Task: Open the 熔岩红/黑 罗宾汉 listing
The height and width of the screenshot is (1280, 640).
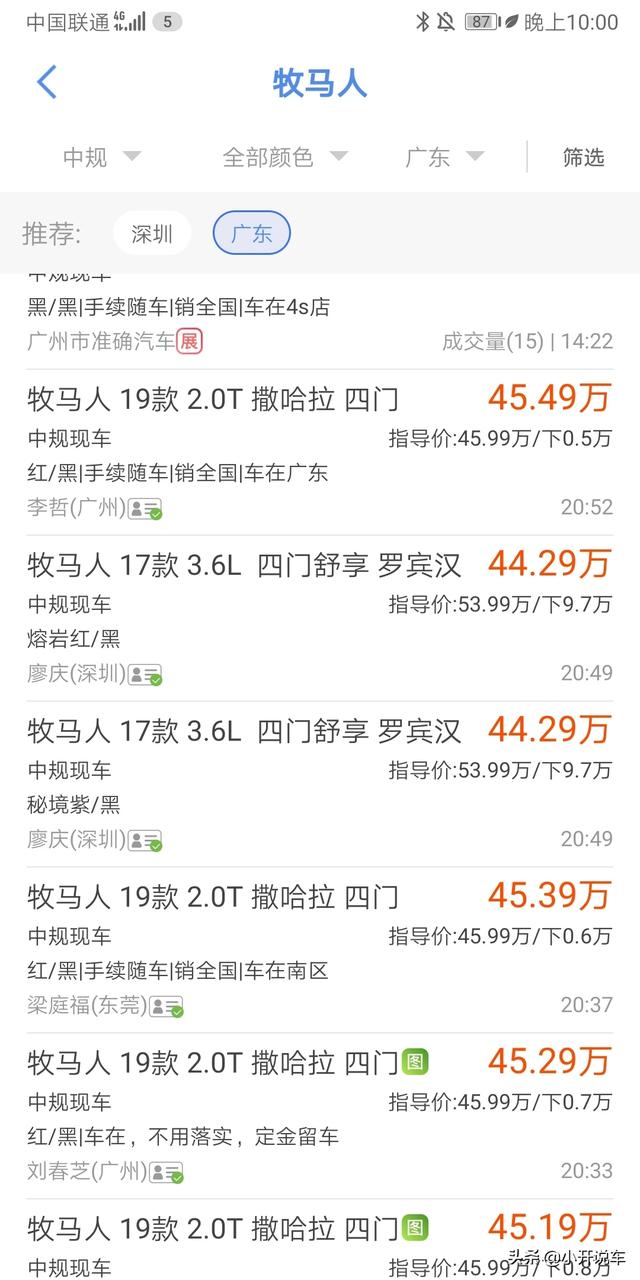Action: pyautogui.click(x=320, y=618)
